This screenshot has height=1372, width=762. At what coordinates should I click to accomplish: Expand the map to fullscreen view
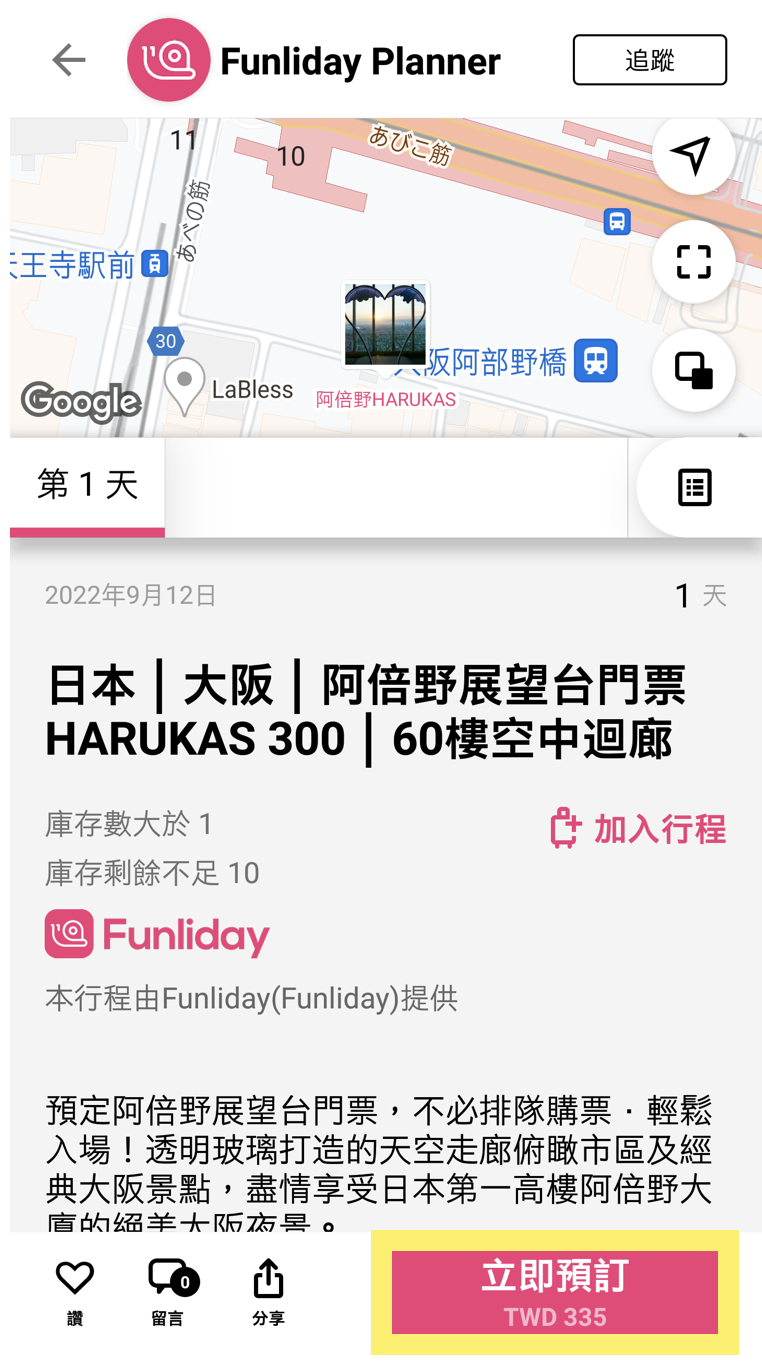[x=693, y=261]
